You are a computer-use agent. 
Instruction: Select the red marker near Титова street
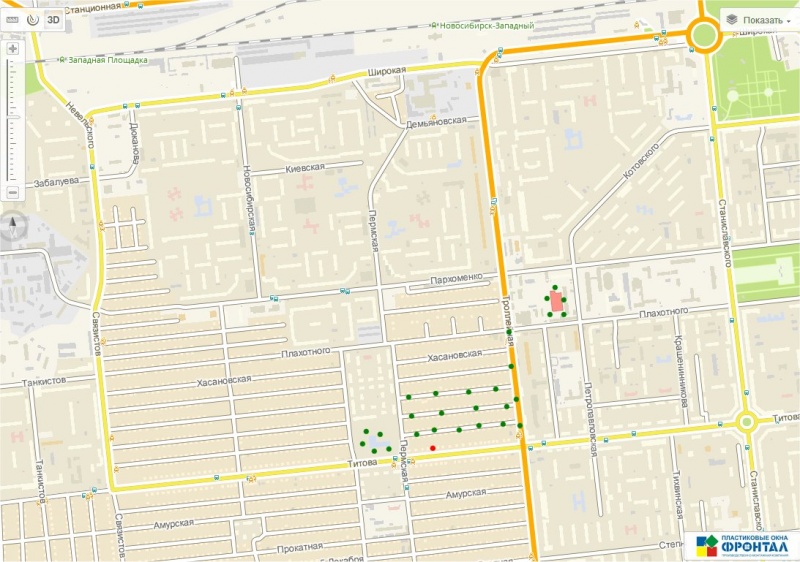coord(433,447)
